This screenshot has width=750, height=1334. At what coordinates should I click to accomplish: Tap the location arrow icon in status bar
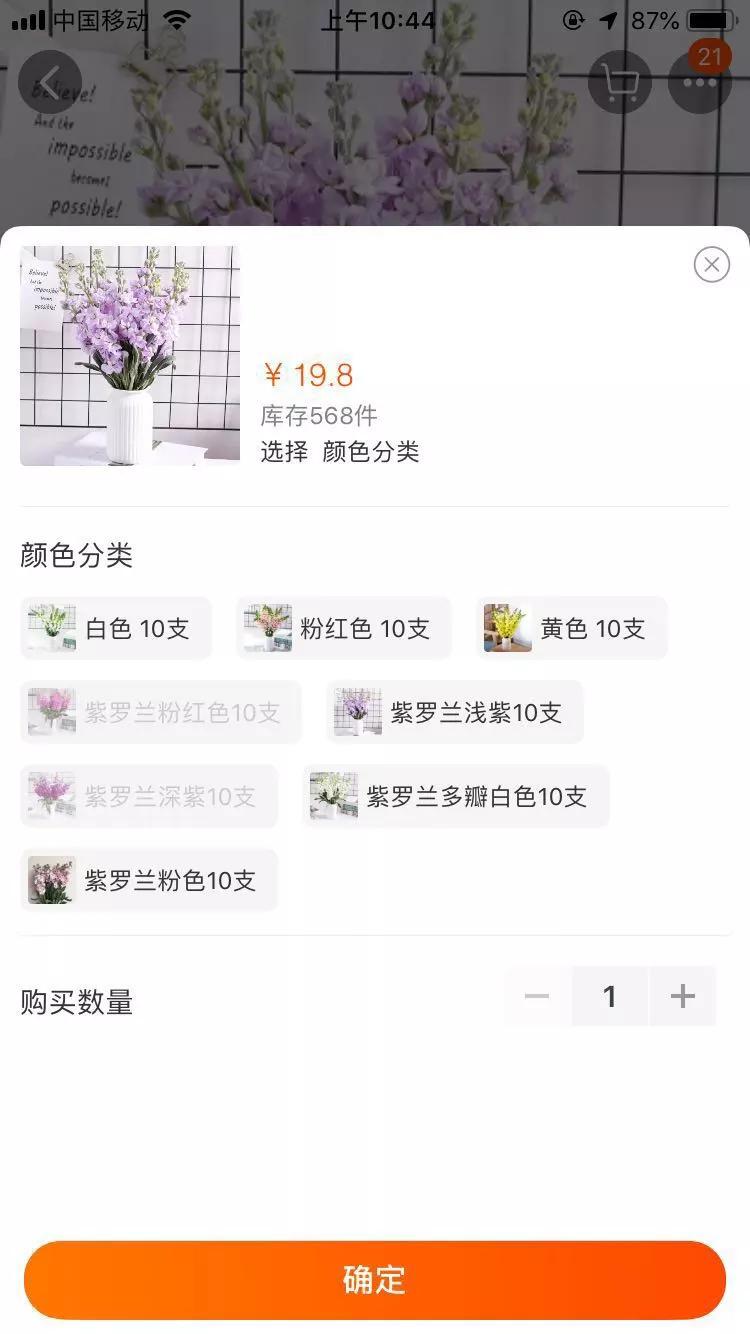point(608,18)
